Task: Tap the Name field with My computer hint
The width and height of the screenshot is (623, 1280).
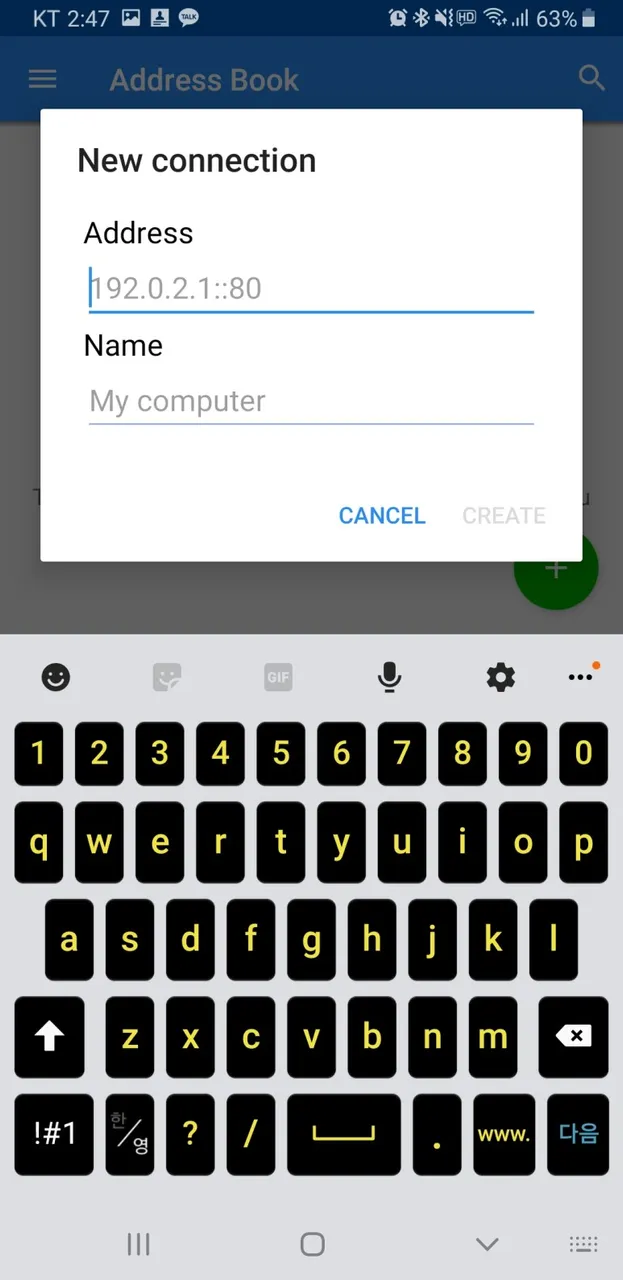Action: pyautogui.click(x=311, y=401)
